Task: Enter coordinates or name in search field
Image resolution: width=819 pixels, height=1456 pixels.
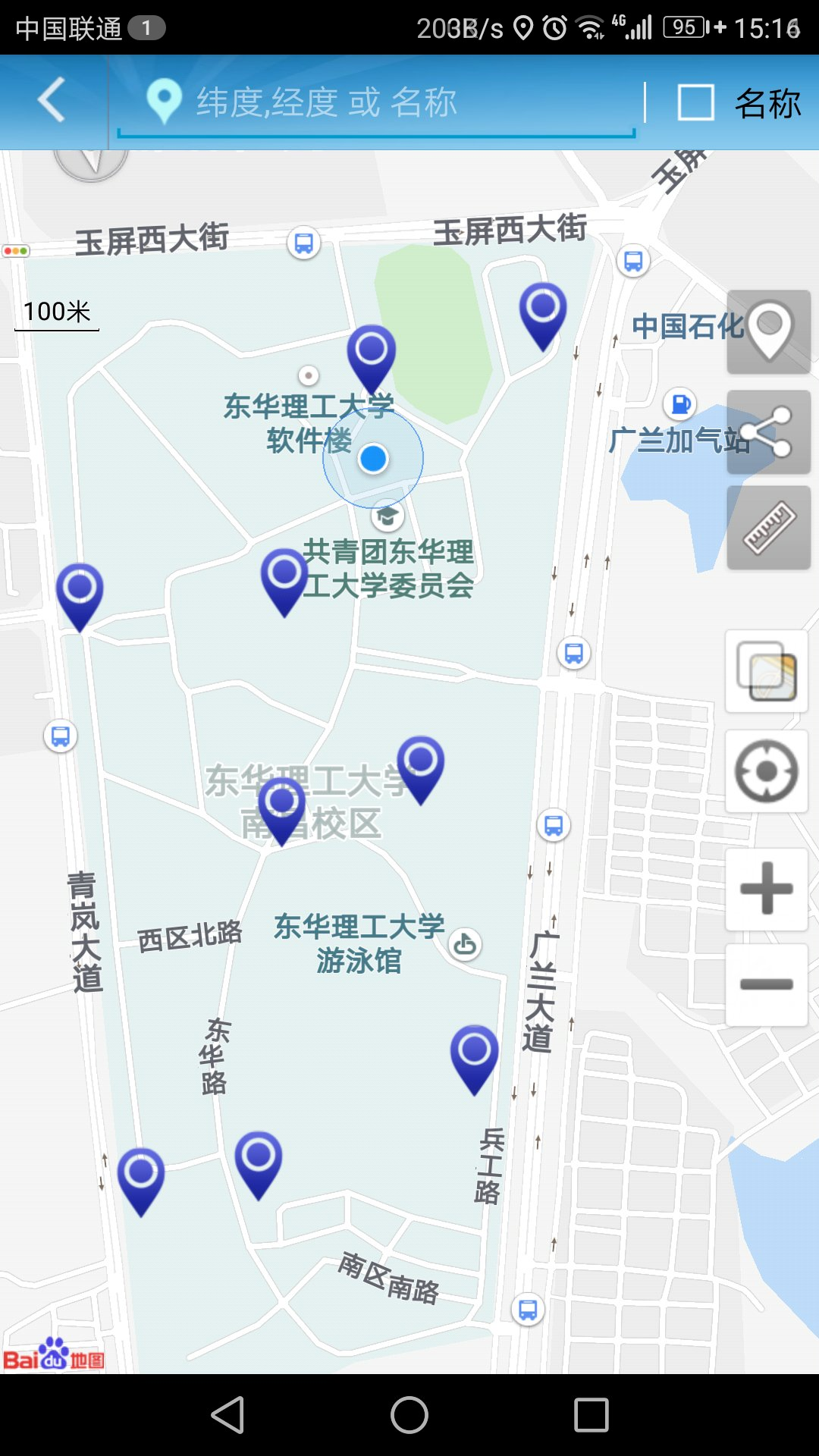Action: coord(376,102)
